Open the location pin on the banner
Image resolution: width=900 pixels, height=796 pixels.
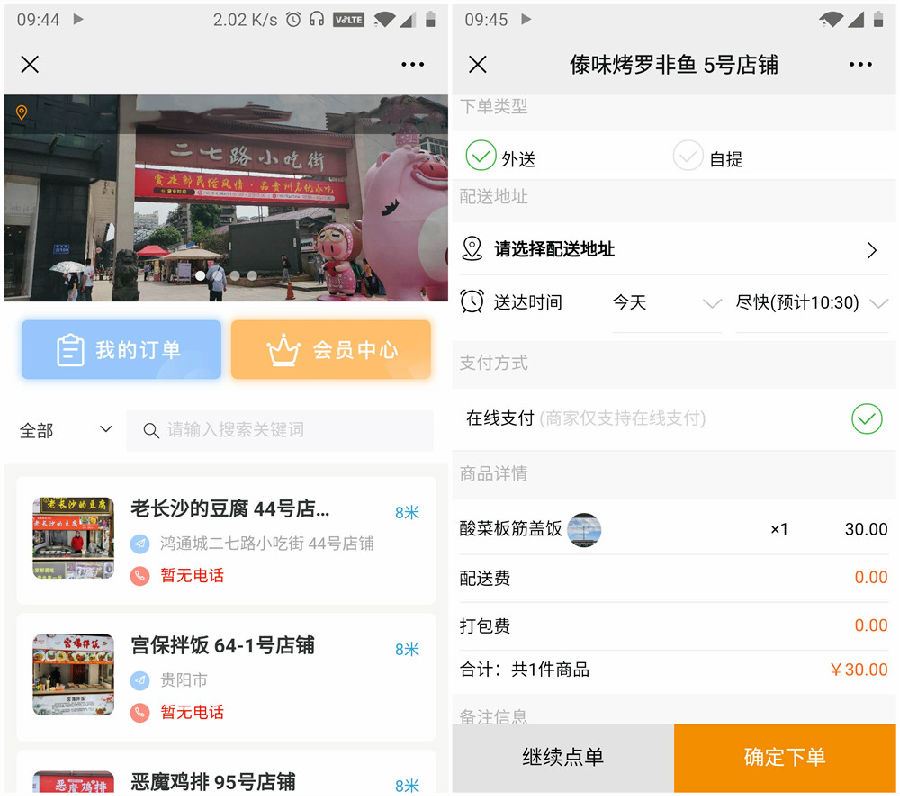tap(21, 113)
